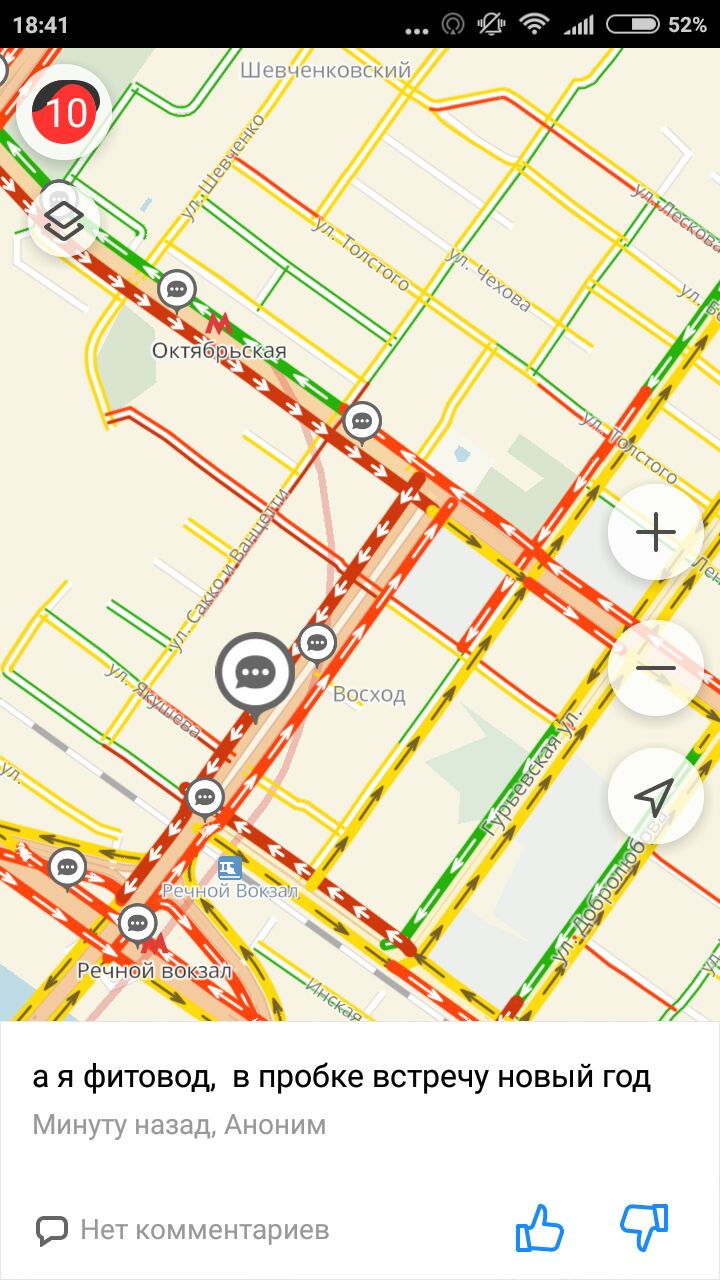The width and height of the screenshot is (720, 1280).
Task: Open the small chat marker near Восход
Action: click(x=317, y=643)
